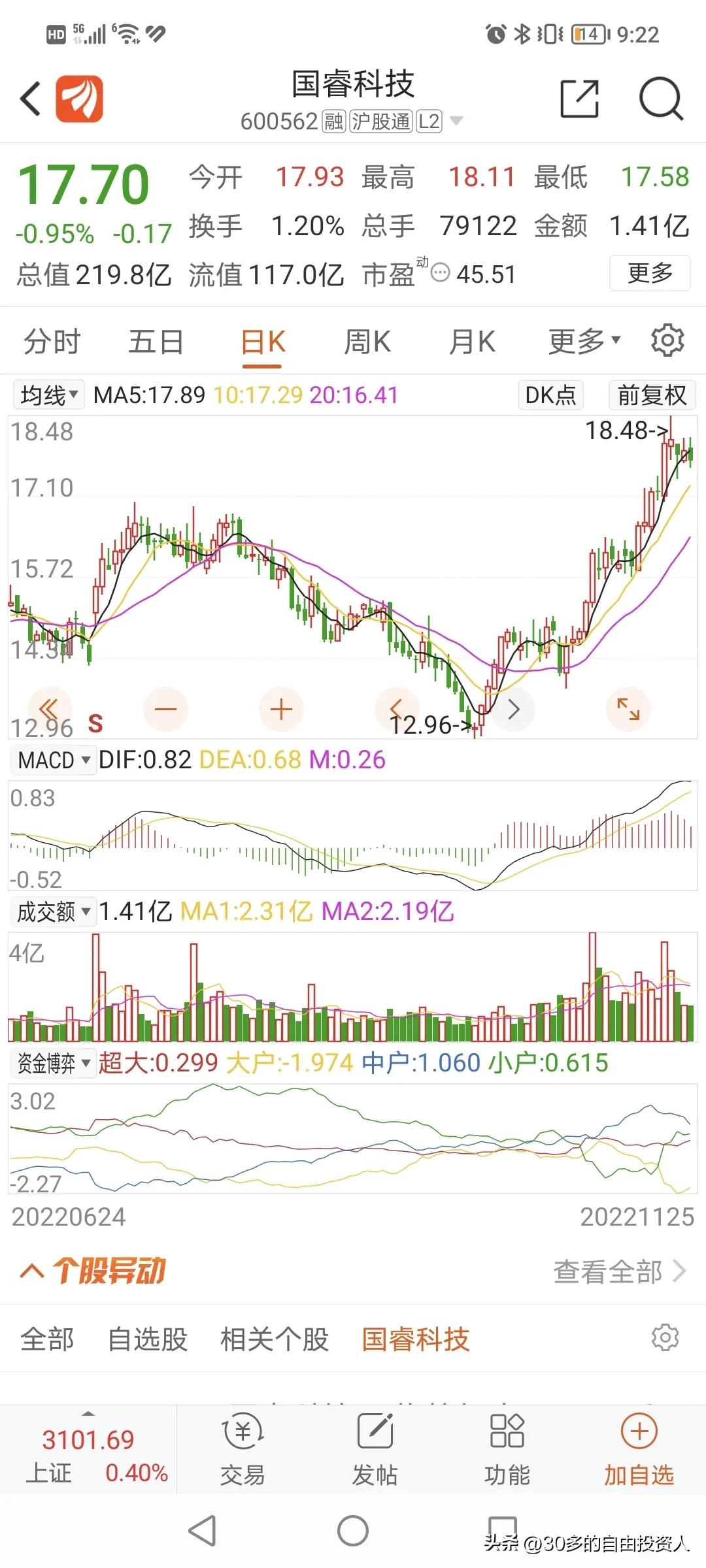Viewport: 706px width, 1568px height.
Task: Zoom in on chart with plus icon
Action: pos(281,709)
